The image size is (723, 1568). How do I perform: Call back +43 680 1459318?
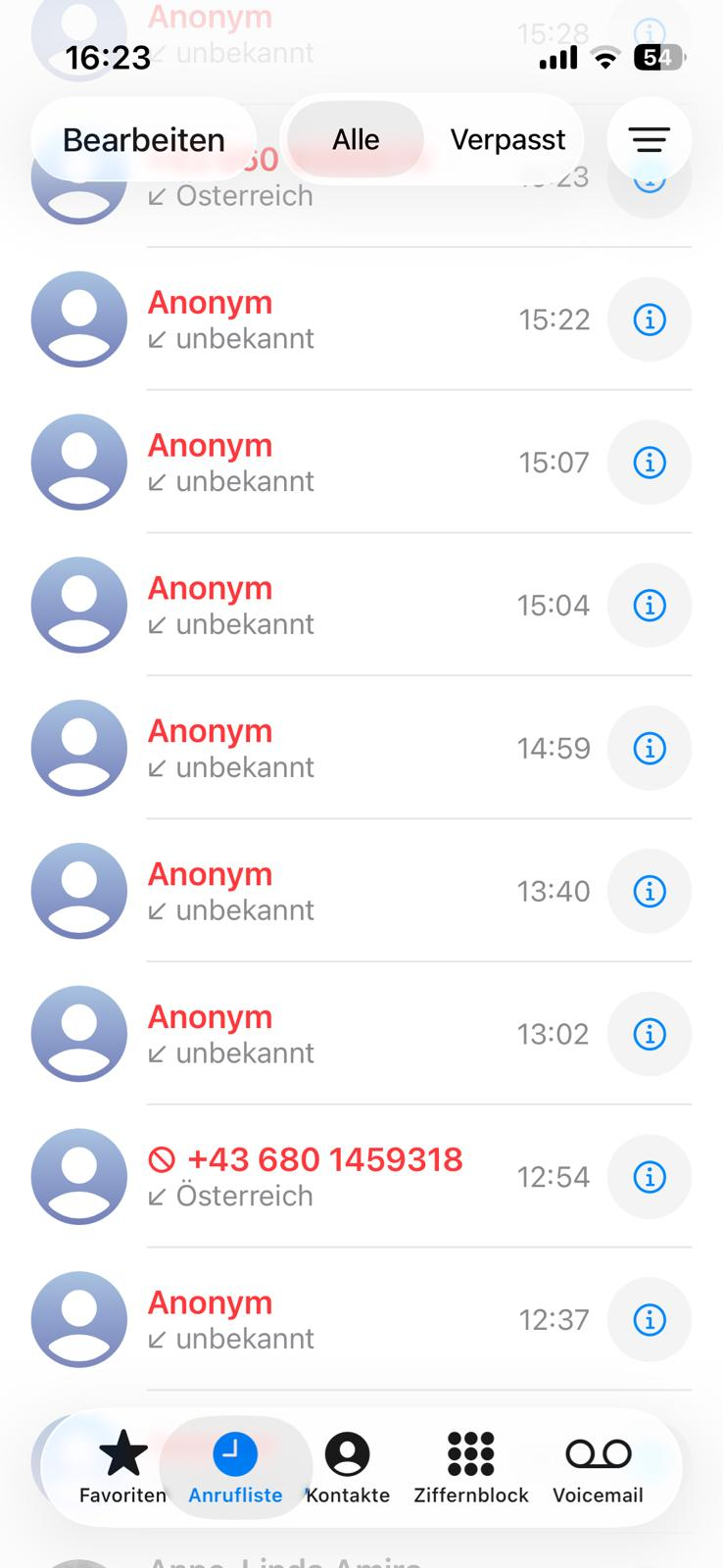pos(323,1176)
